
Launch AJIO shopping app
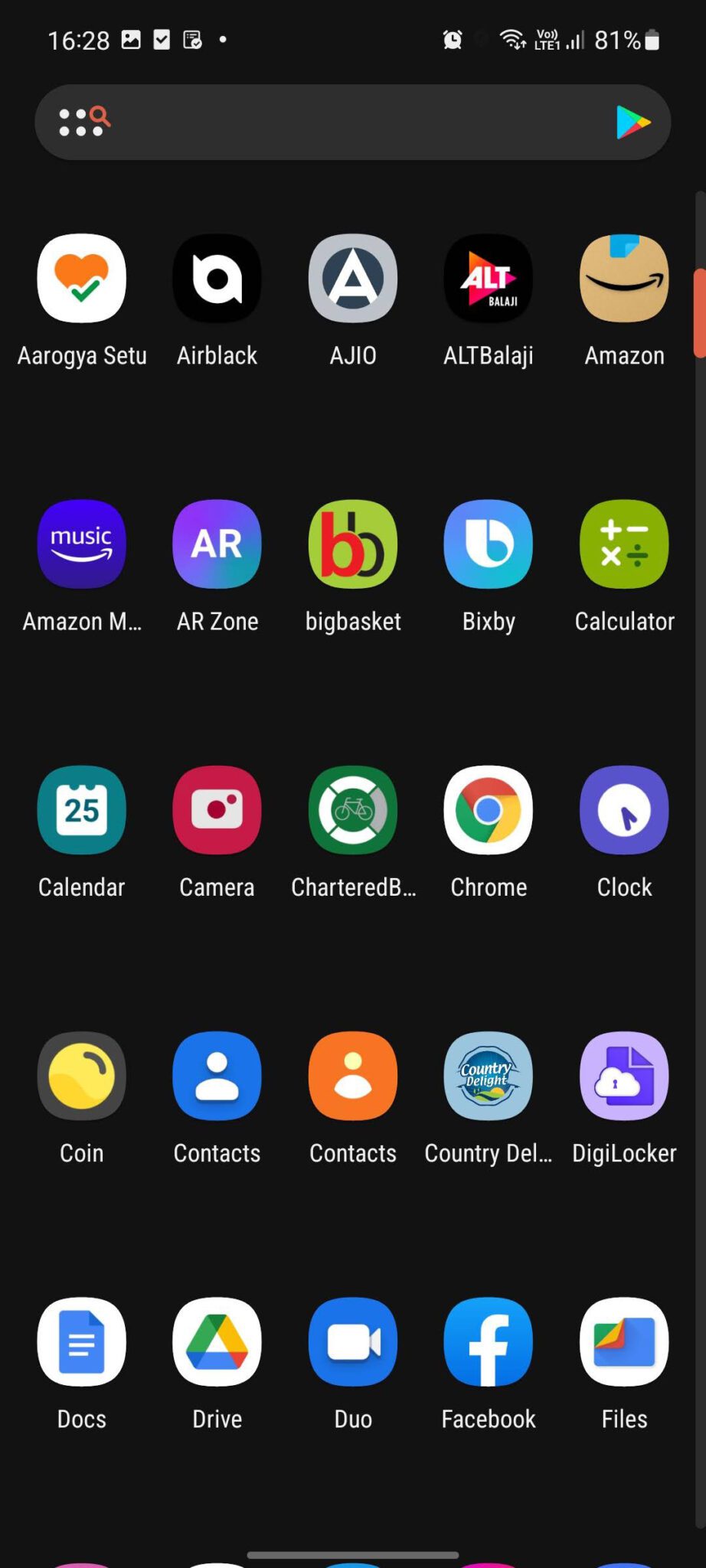coord(353,279)
